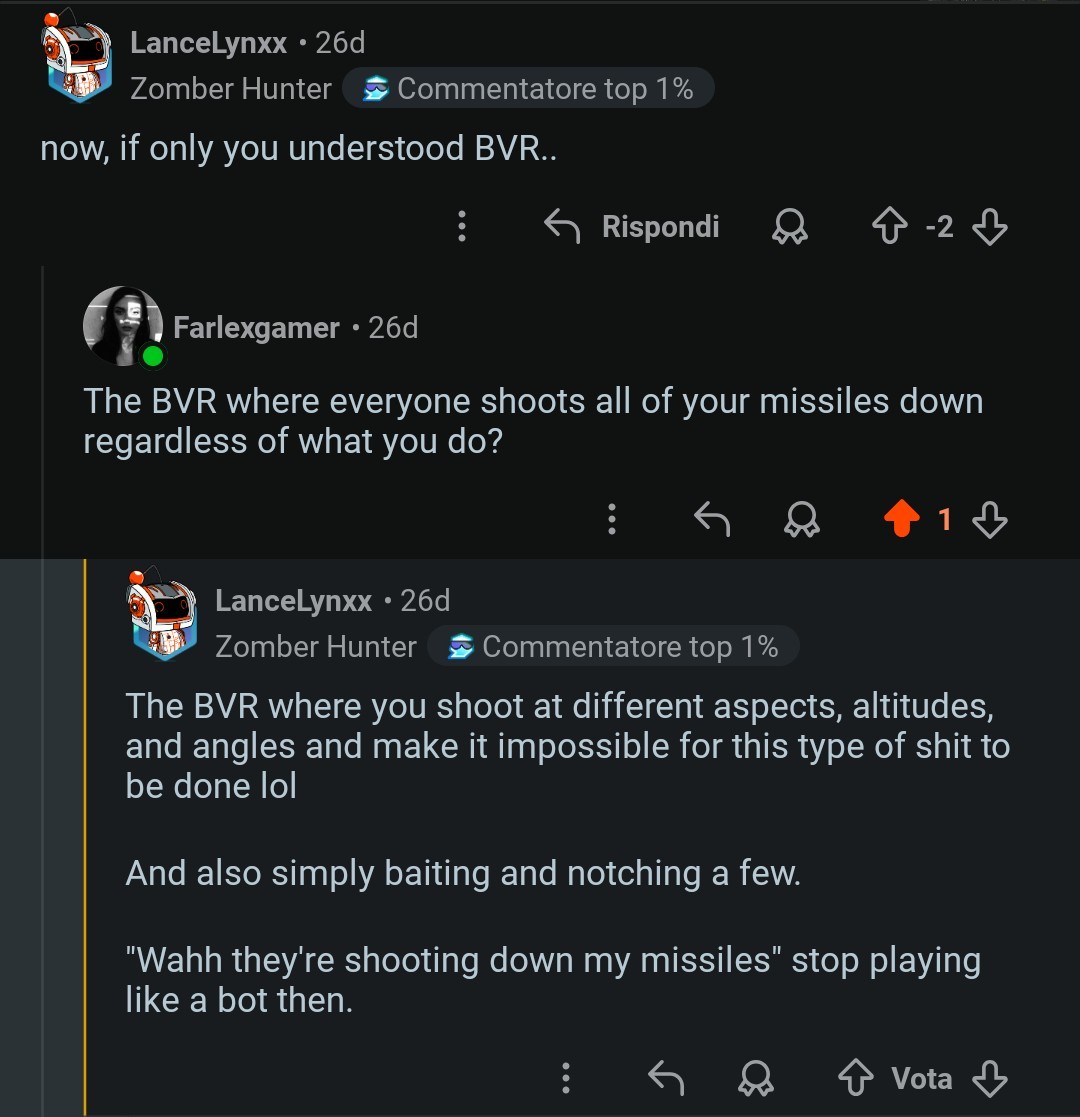Remove the upvote on Farlexgamer's comment
Image resolution: width=1080 pixels, height=1117 pixels.
[901, 519]
